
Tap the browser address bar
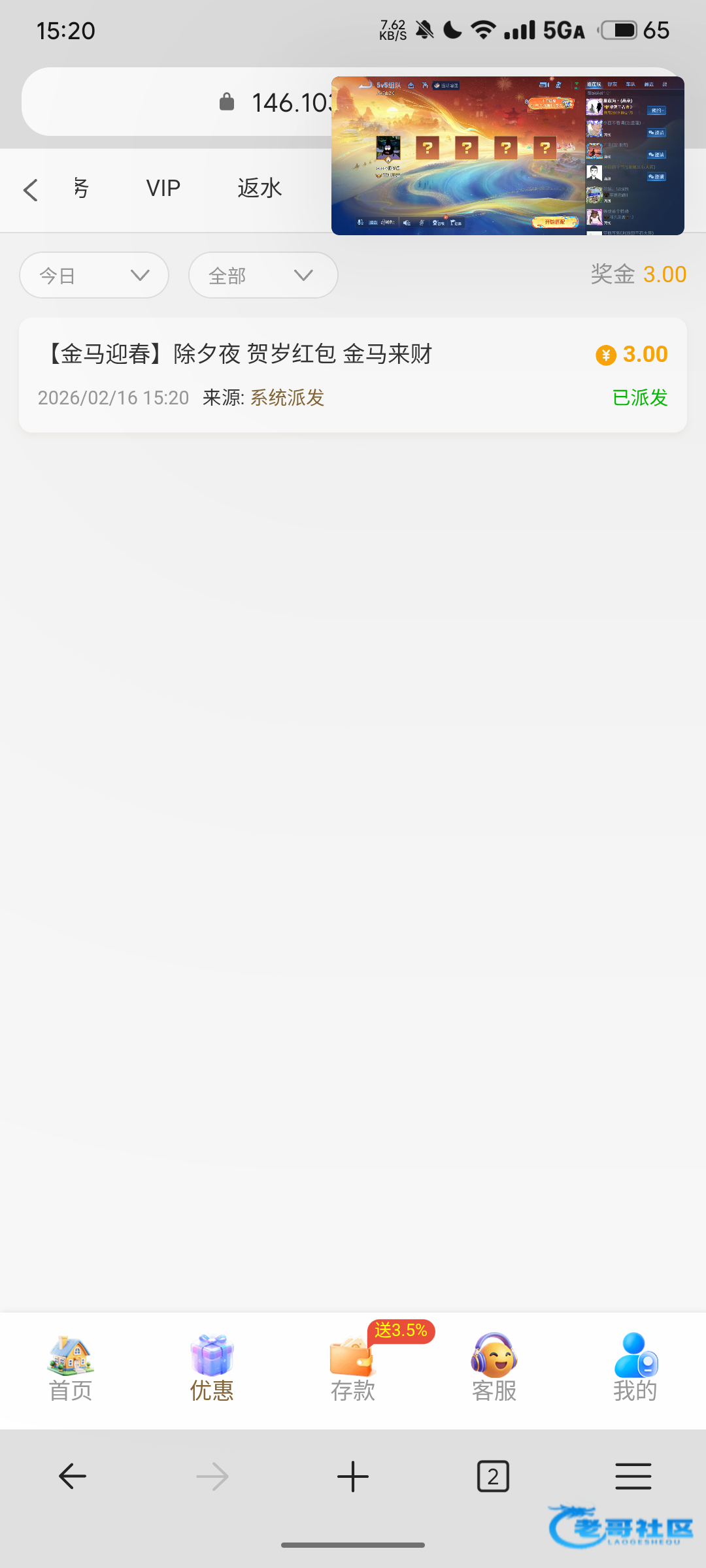click(x=176, y=102)
